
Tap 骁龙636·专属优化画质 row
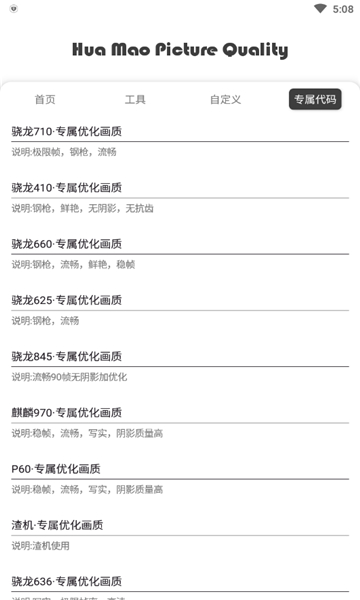[x=180, y=585]
